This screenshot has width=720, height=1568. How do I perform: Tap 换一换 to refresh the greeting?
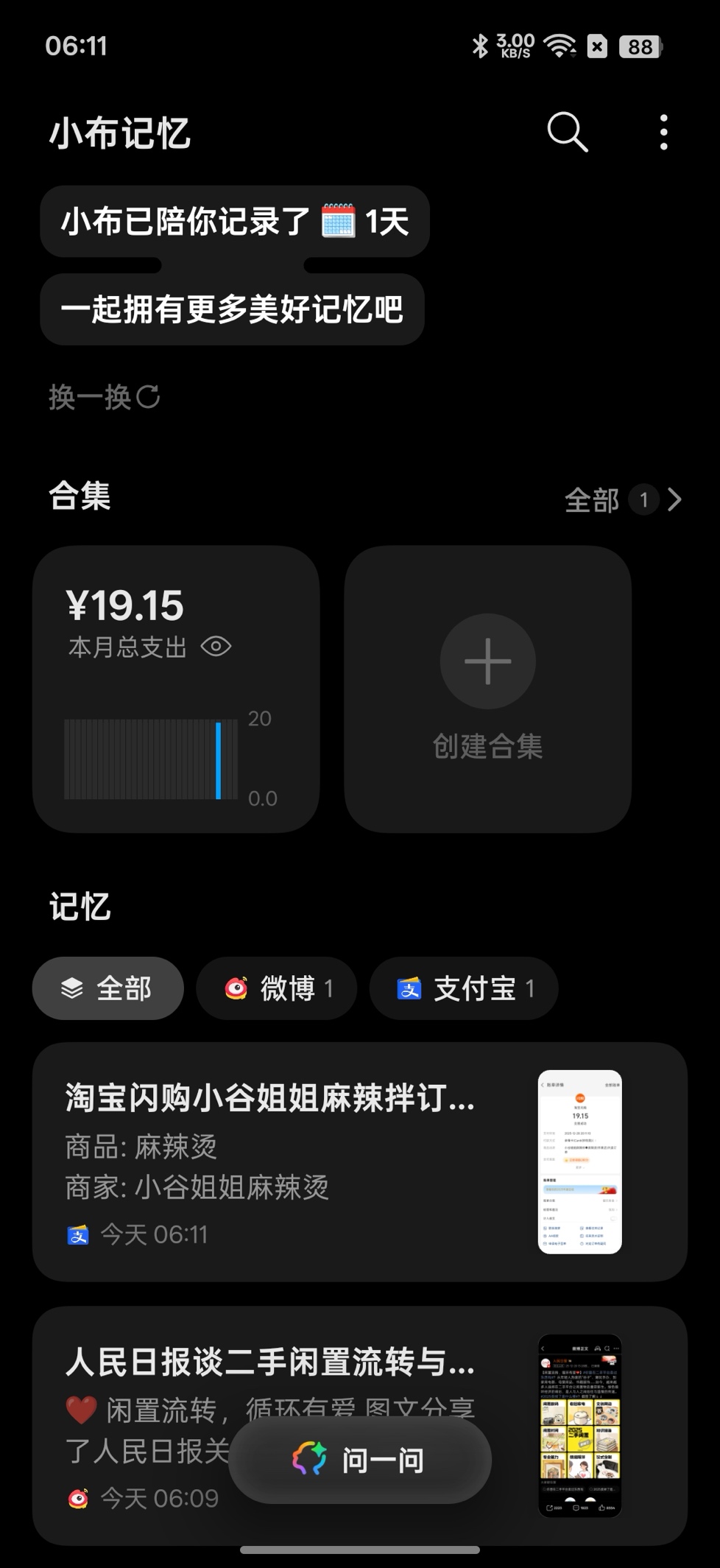click(105, 397)
